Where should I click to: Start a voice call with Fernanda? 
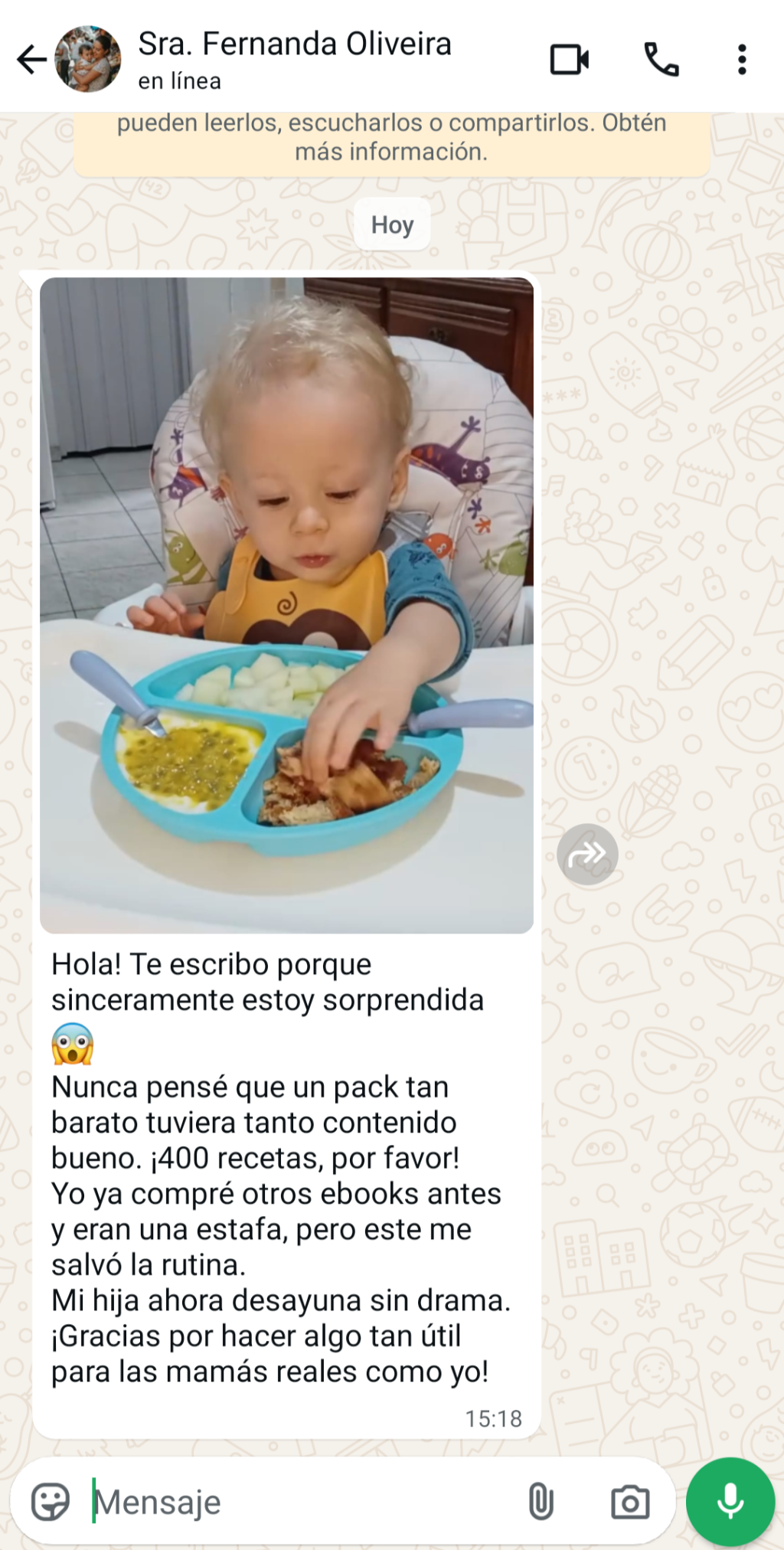click(661, 59)
